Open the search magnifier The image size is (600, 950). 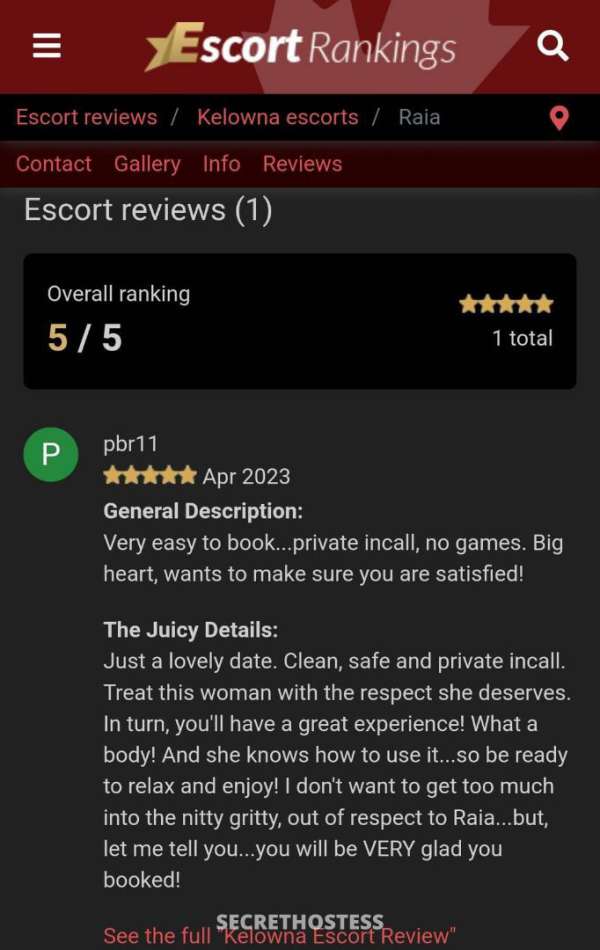(x=552, y=46)
